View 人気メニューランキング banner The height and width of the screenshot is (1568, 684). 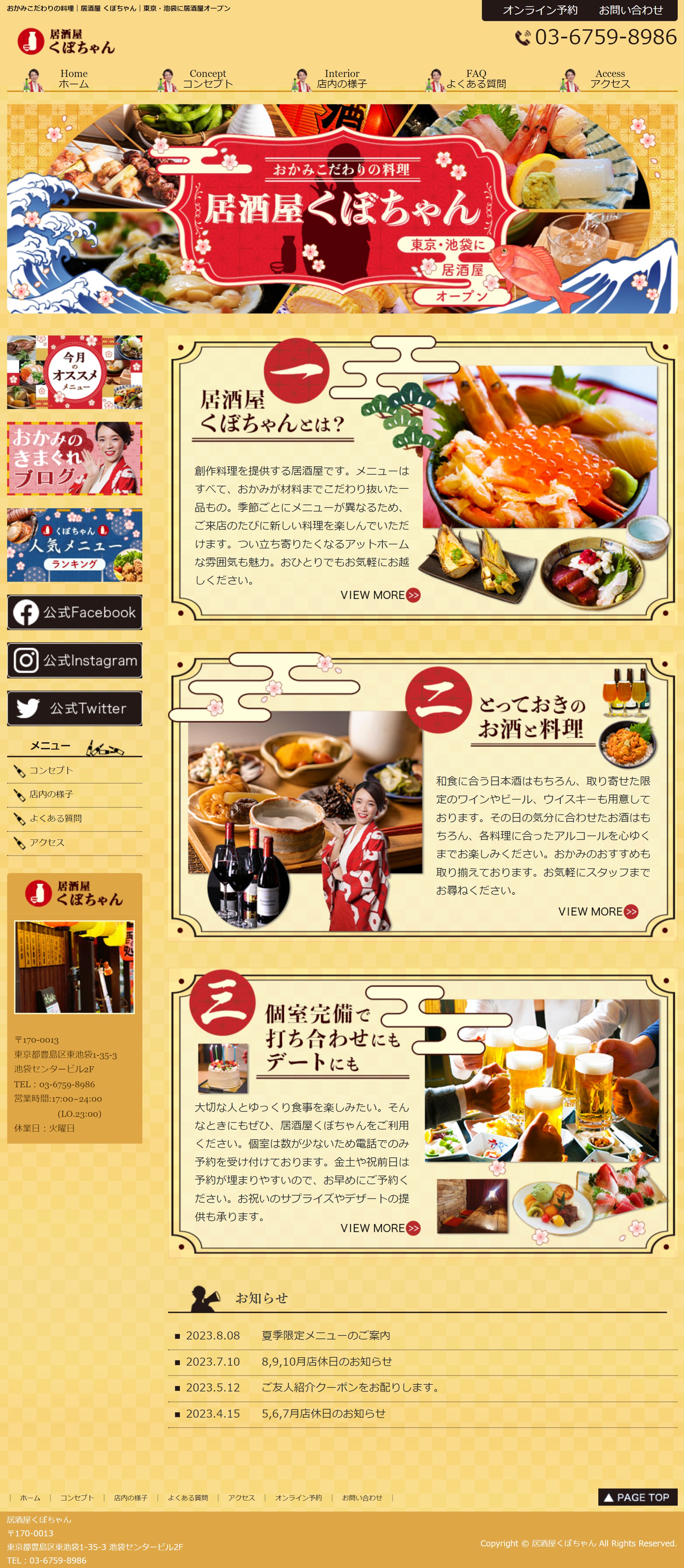(x=75, y=545)
